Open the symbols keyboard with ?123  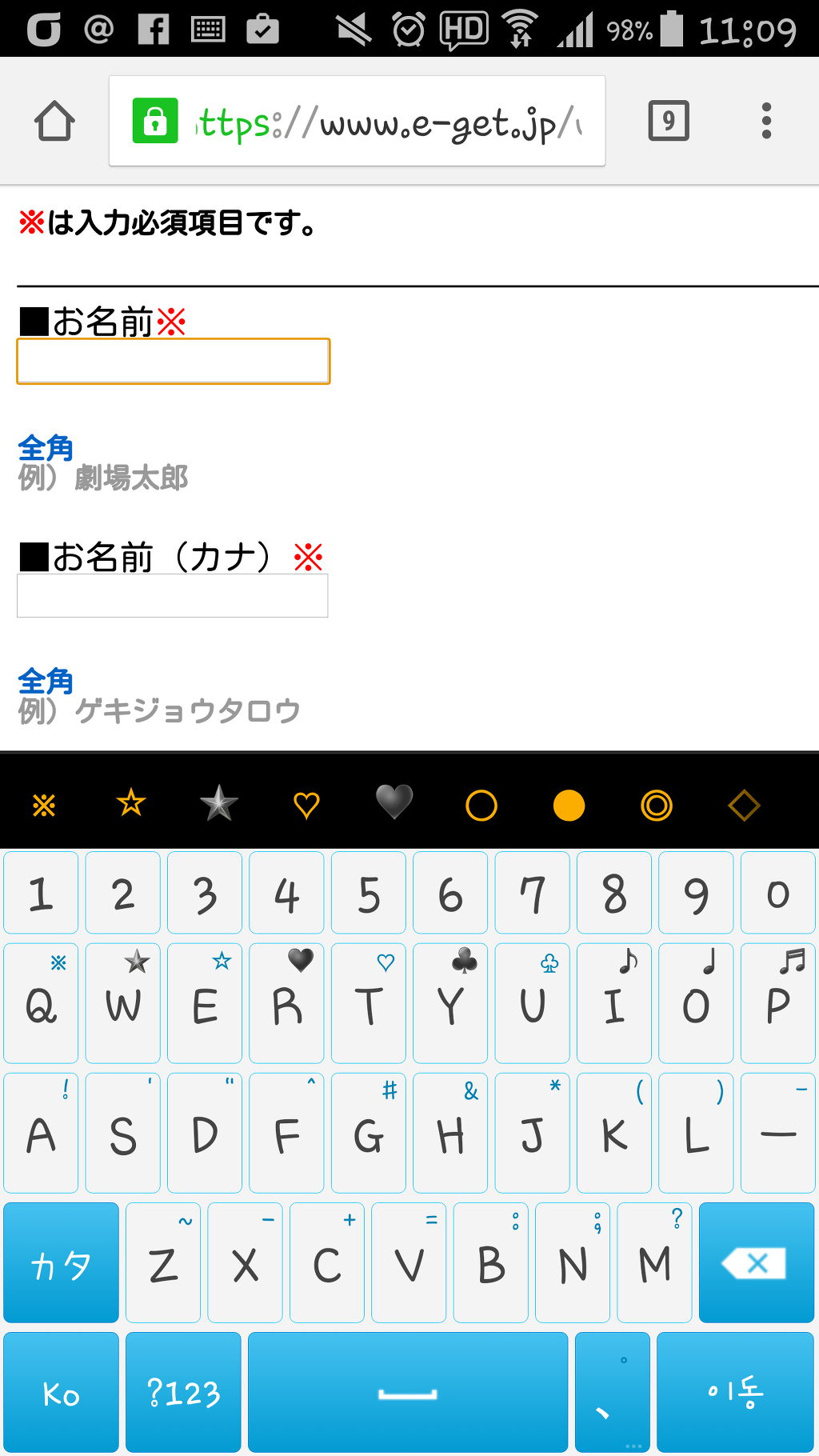click(183, 1393)
